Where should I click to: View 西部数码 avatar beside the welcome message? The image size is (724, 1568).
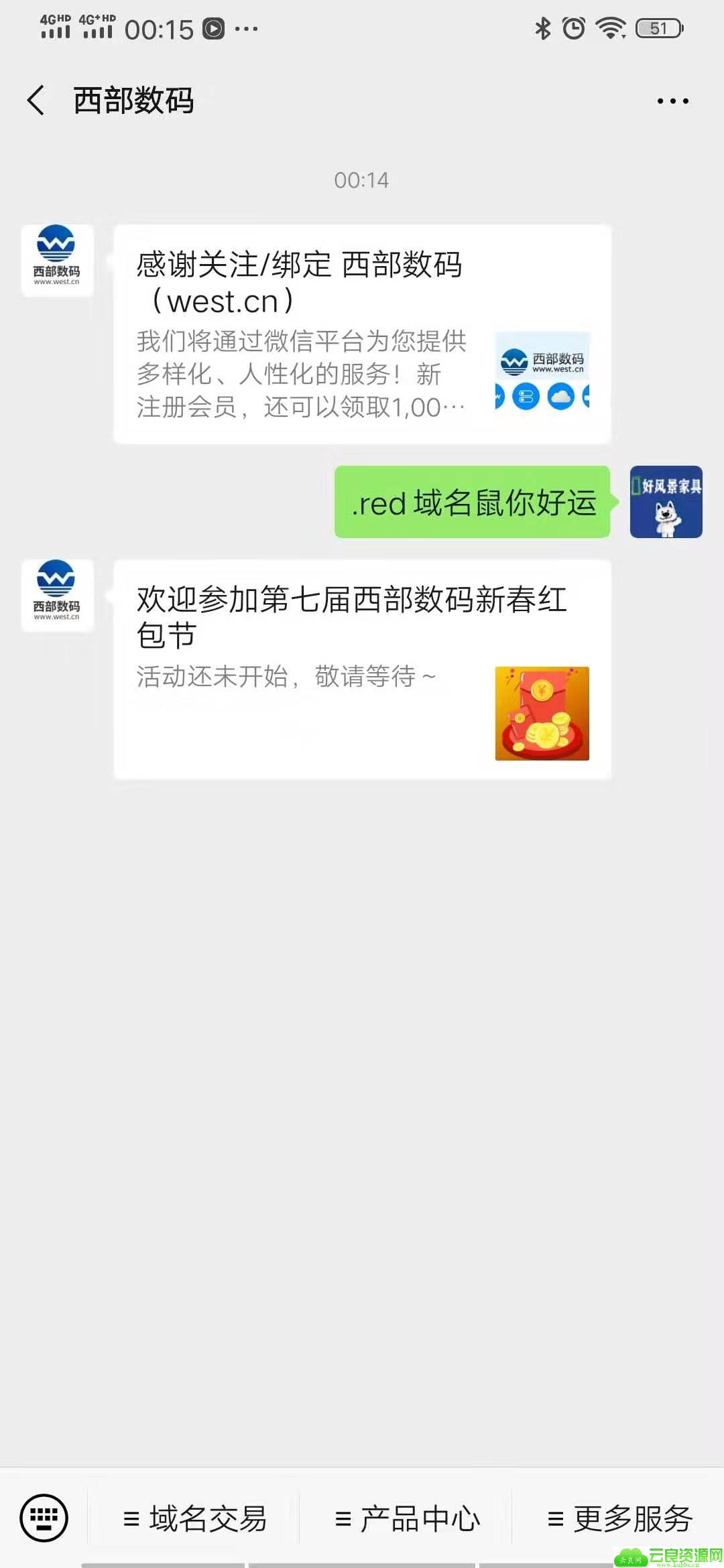tap(57, 261)
